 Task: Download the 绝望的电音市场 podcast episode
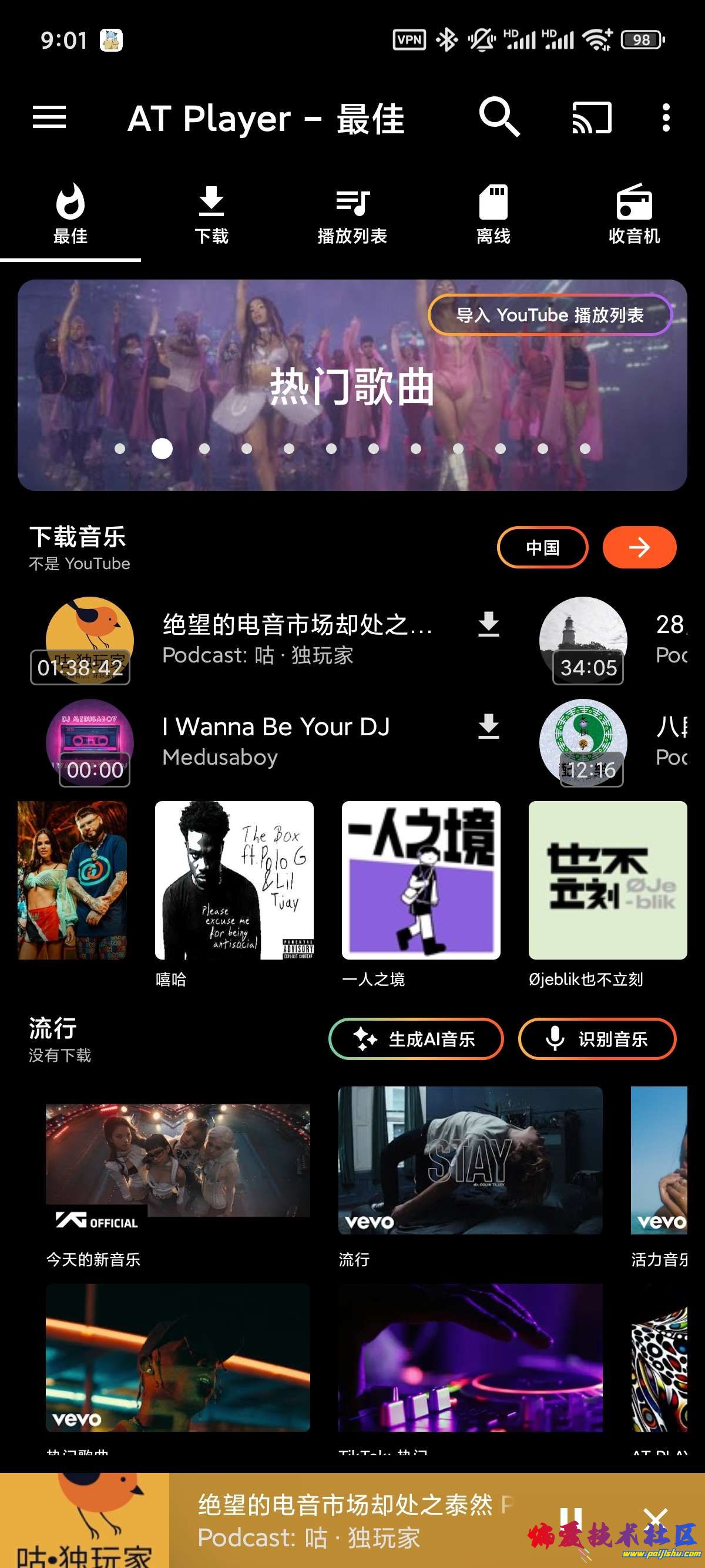click(x=488, y=624)
